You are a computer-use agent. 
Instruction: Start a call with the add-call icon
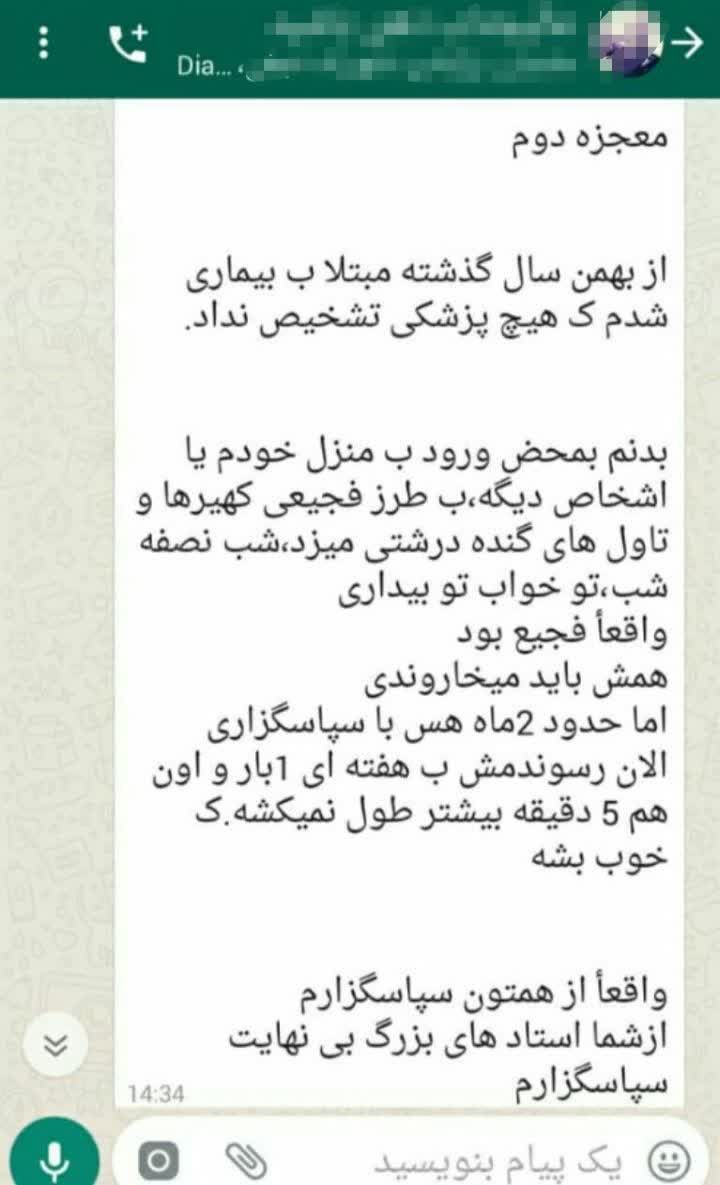(128, 43)
